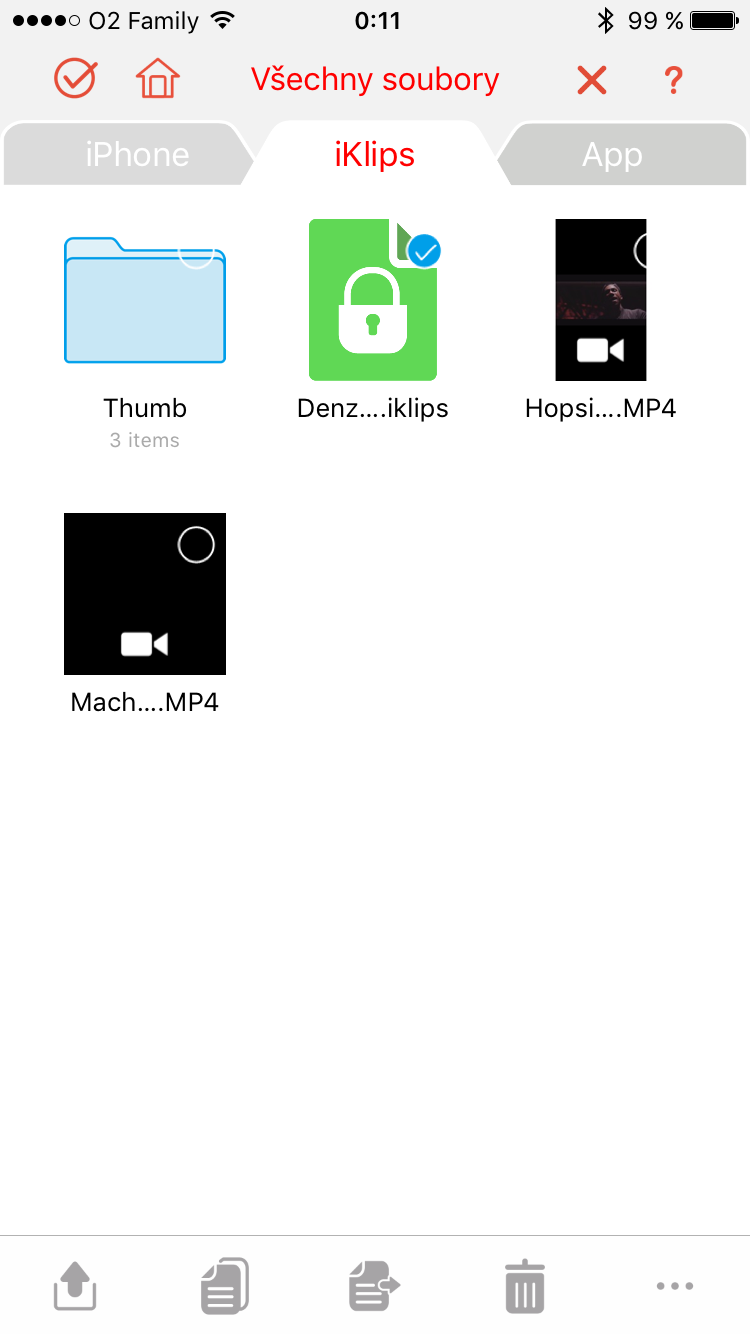Open the Help question mark icon
Viewport: 750px width, 1334px height.
point(673,80)
